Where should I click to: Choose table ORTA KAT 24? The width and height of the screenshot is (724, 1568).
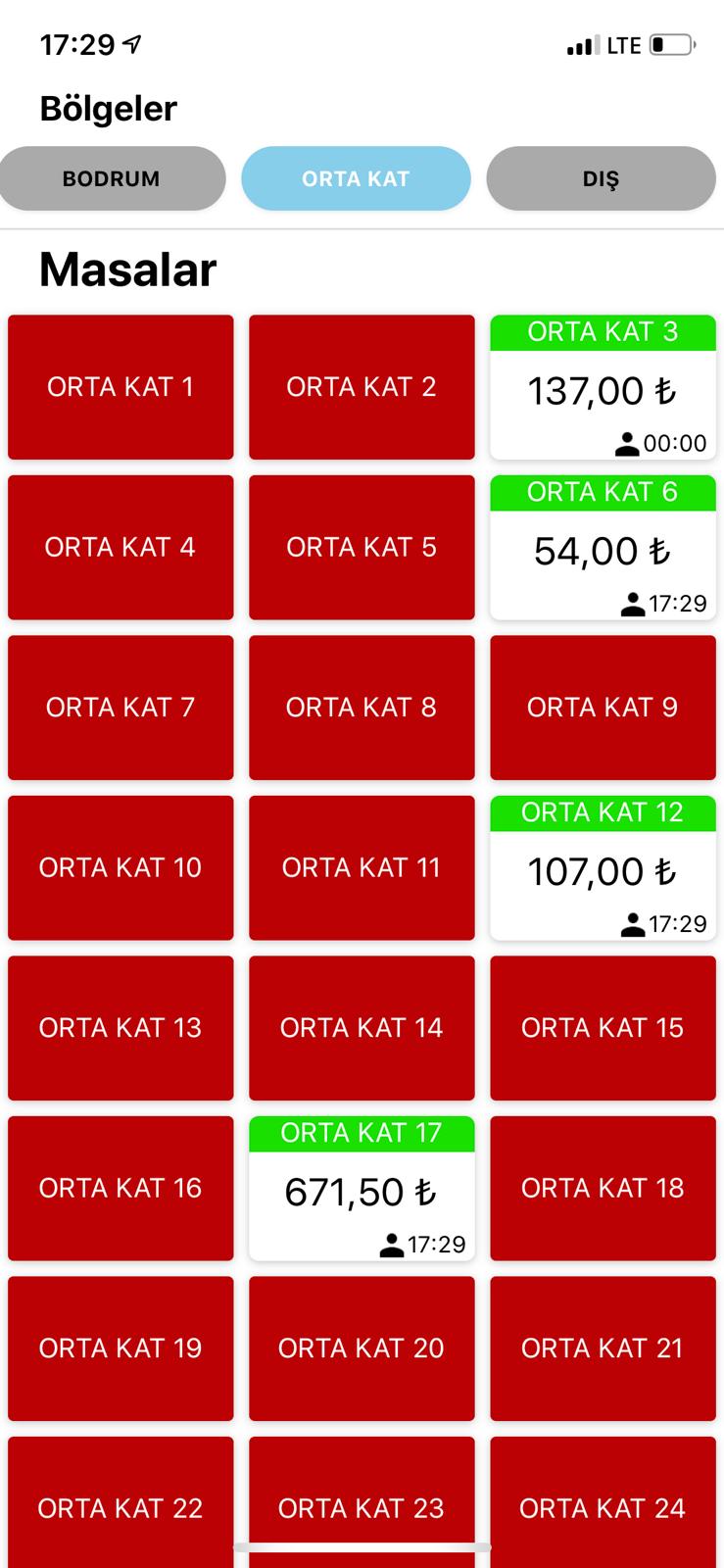click(603, 1502)
